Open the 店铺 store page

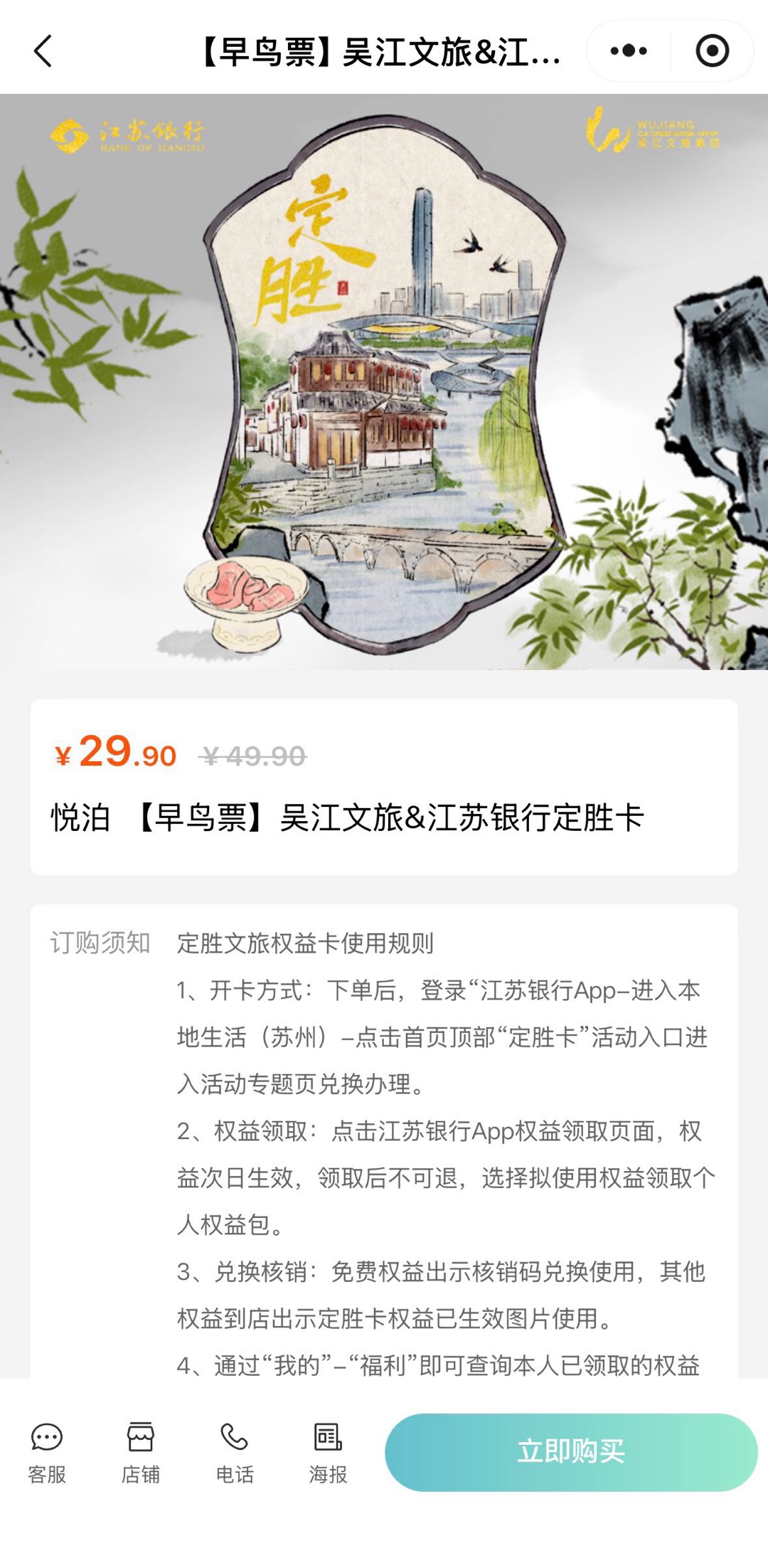tap(140, 1453)
